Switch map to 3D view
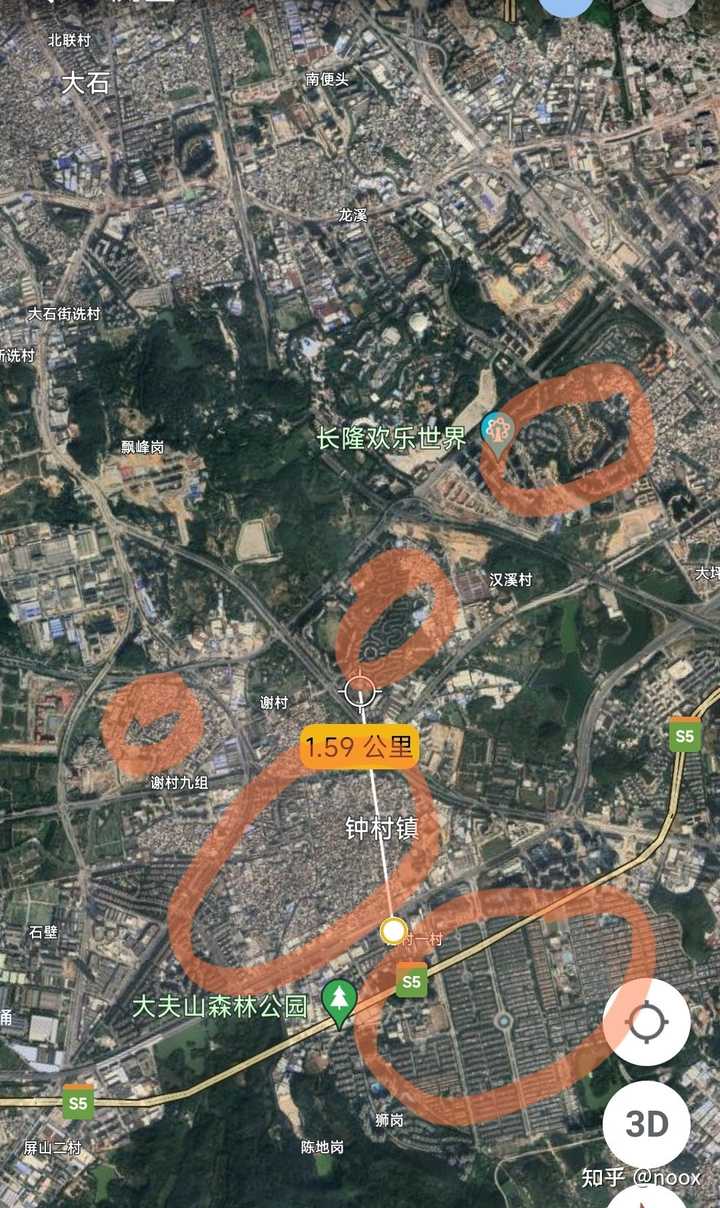The image size is (720, 1208). pos(646,1124)
